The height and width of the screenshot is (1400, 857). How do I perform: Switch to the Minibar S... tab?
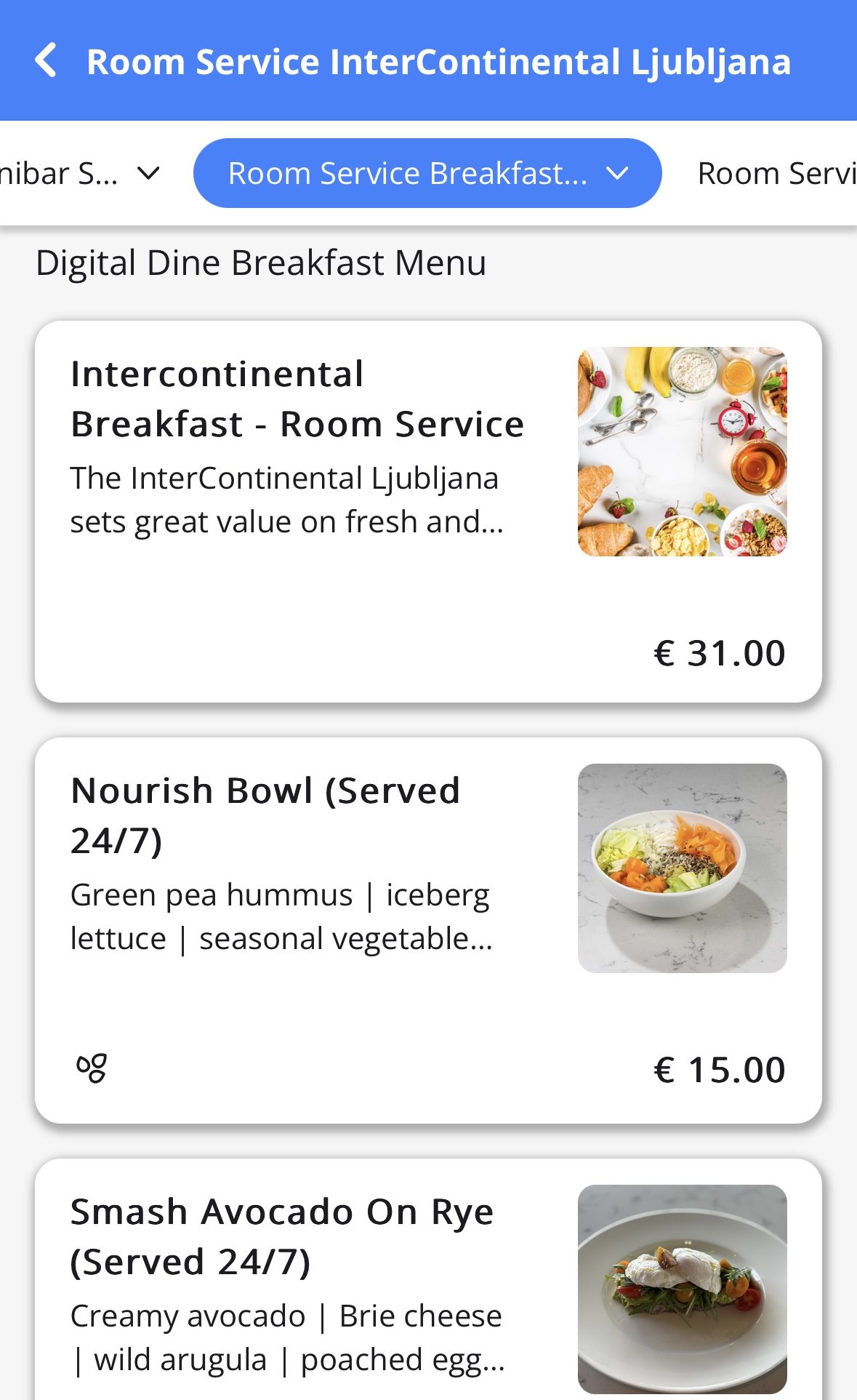pyautogui.click(x=73, y=172)
